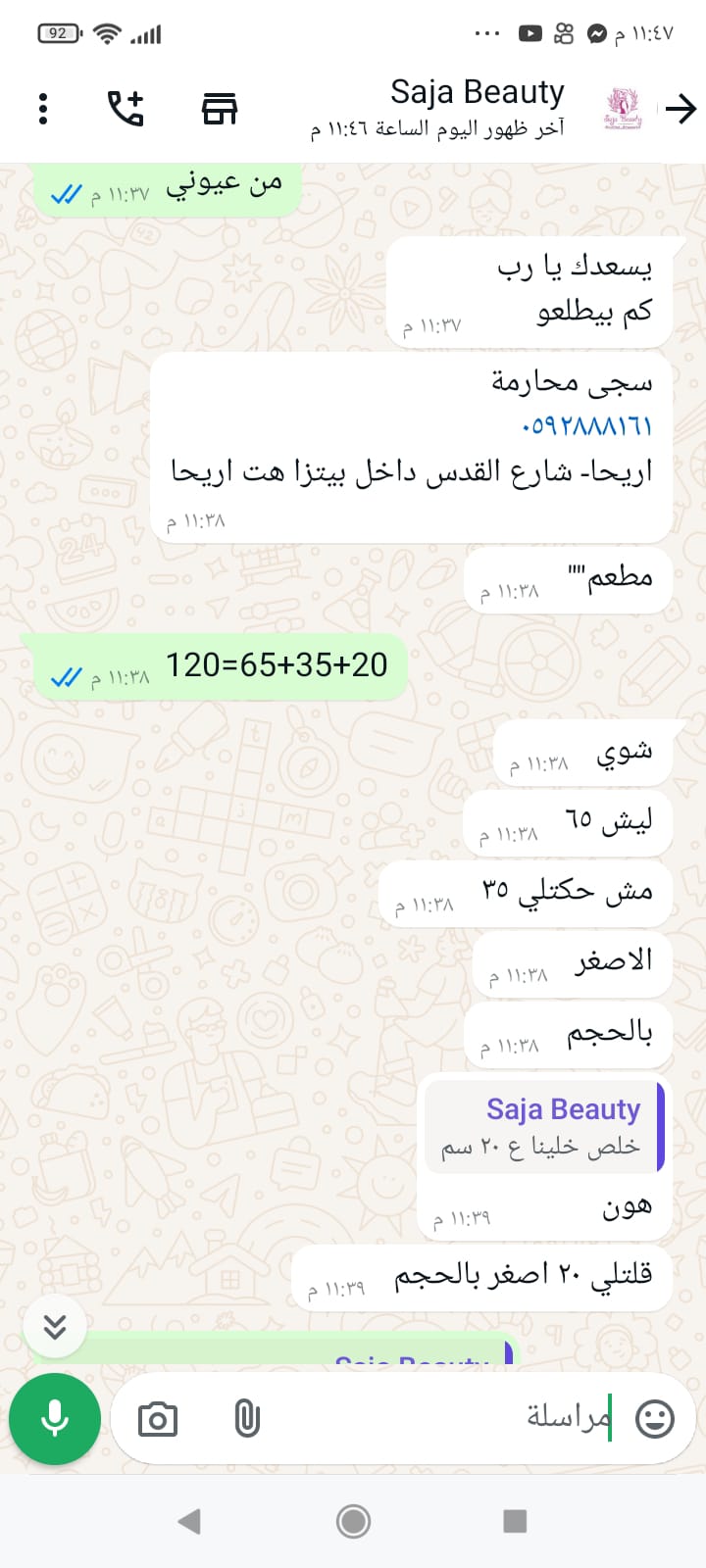Open the business catalog storefront icon
The height and width of the screenshot is (1568, 706).
tap(220, 108)
